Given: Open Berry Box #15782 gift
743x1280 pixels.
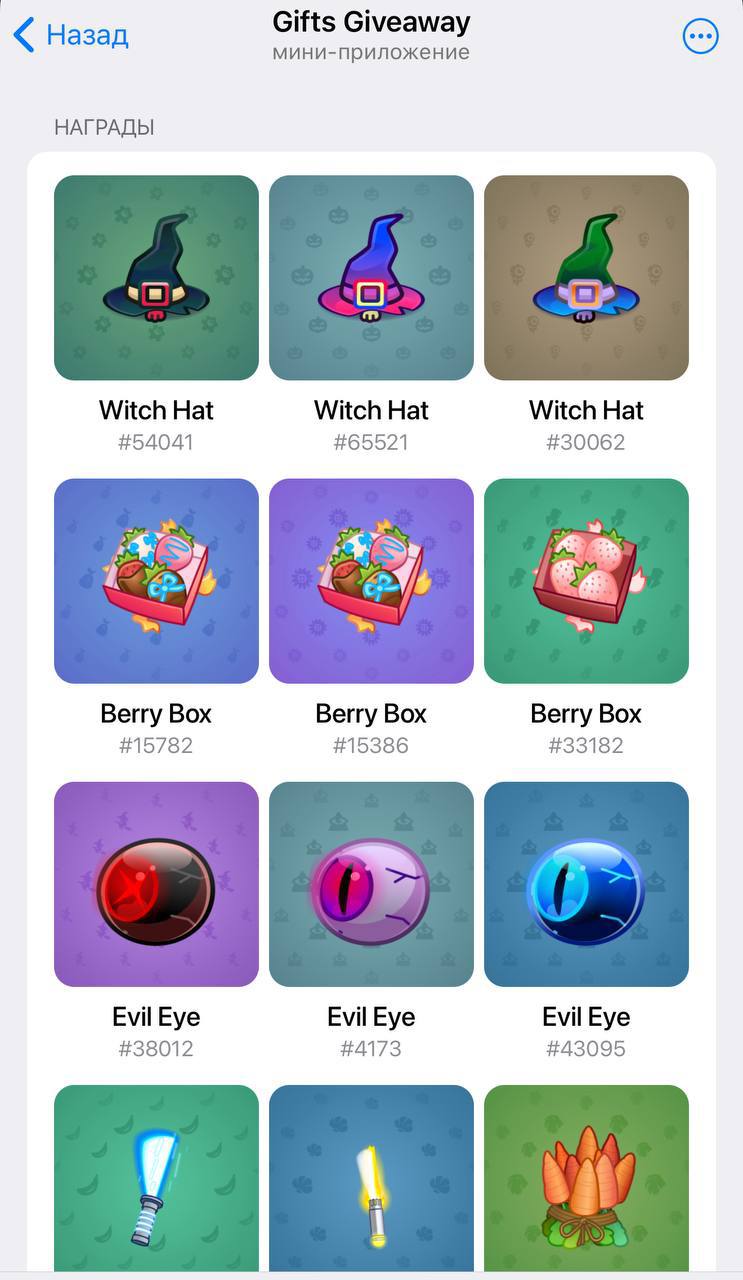Looking at the screenshot, I should pos(156,581).
